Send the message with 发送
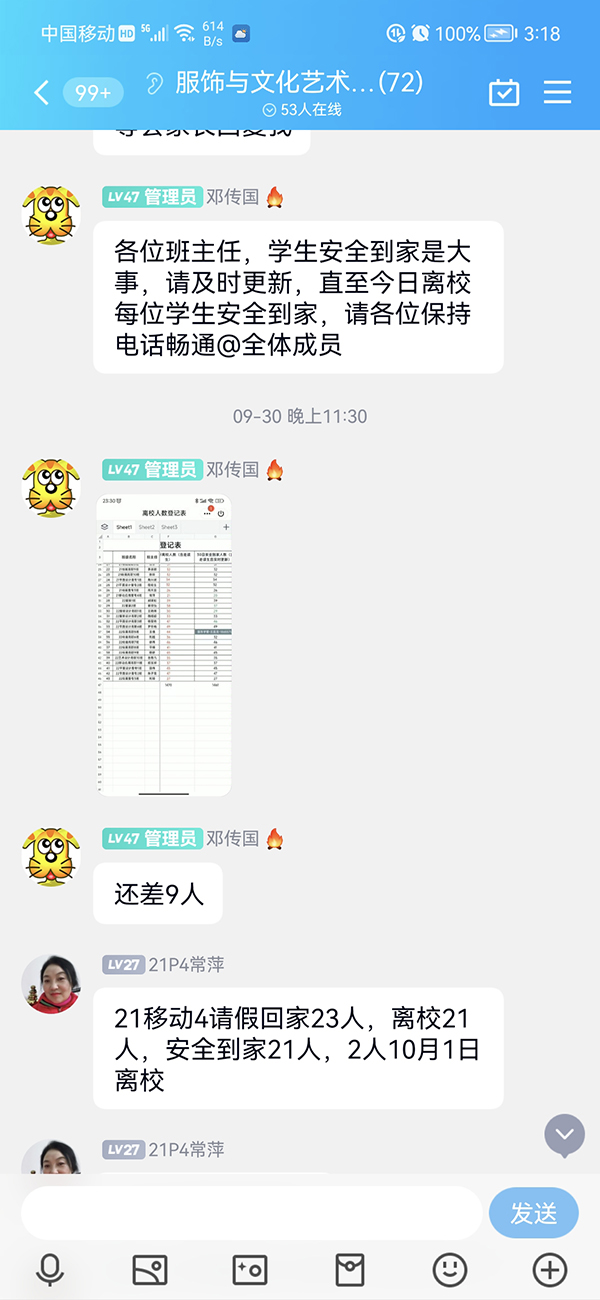 click(x=533, y=1213)
